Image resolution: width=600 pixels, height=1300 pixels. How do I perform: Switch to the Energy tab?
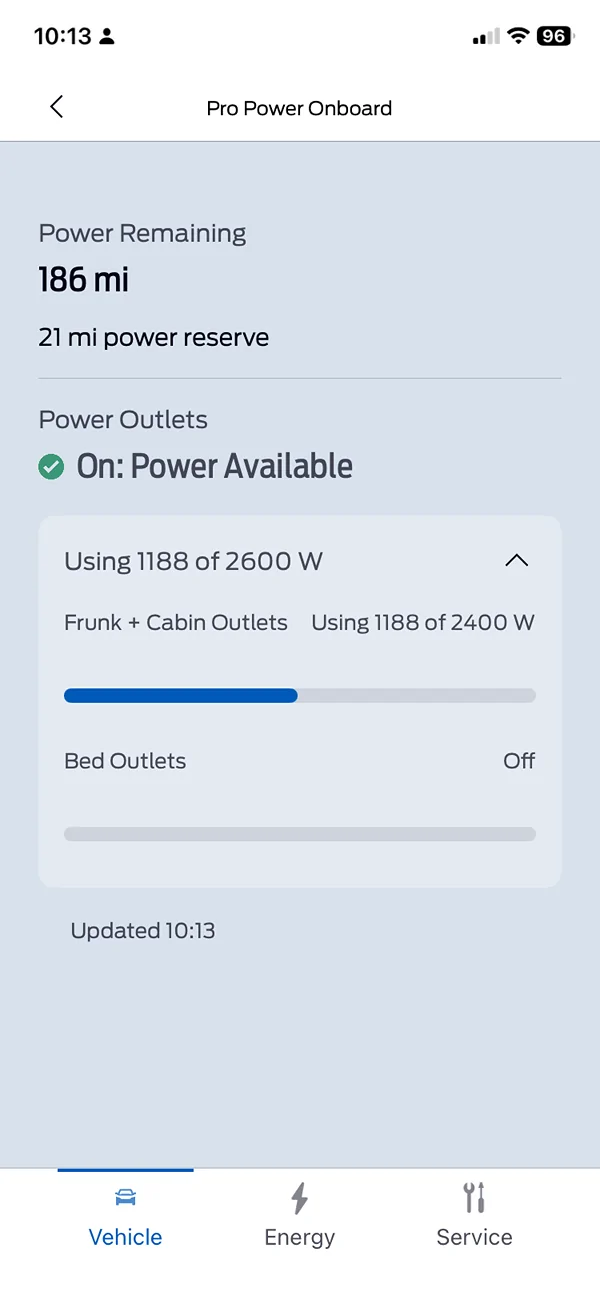point(299,1215)
